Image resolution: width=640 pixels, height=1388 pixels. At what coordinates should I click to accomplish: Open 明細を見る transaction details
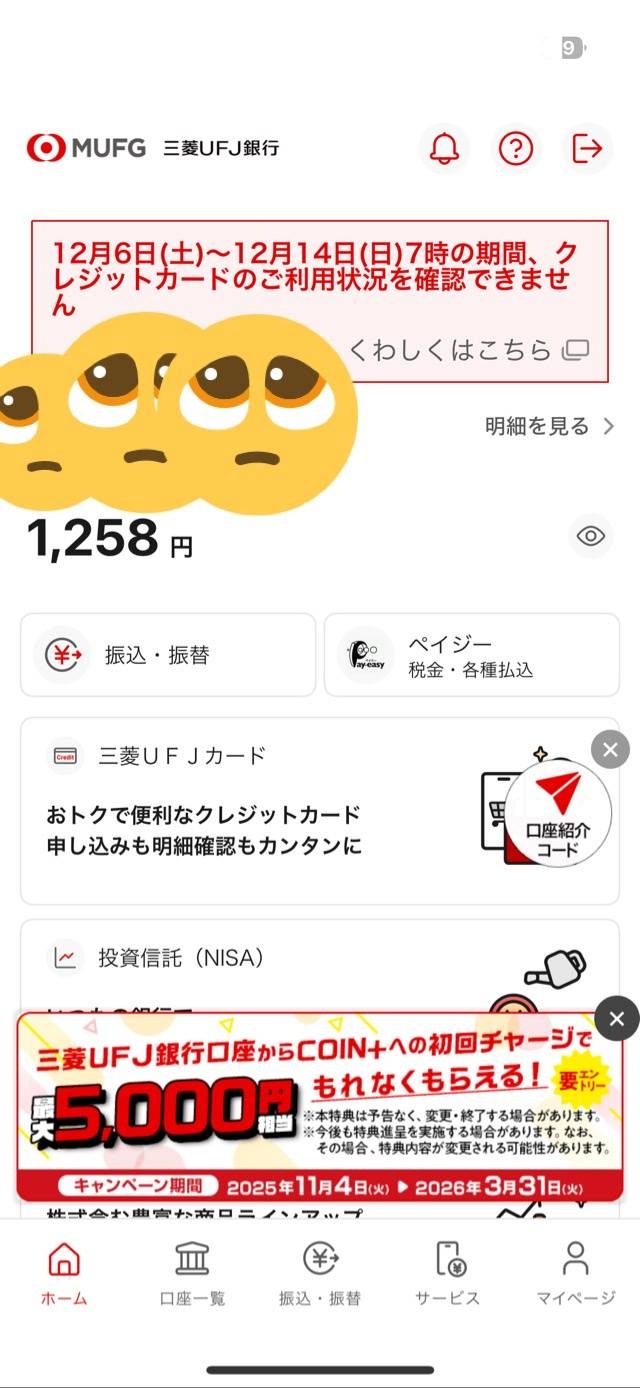tap(549, 427)
